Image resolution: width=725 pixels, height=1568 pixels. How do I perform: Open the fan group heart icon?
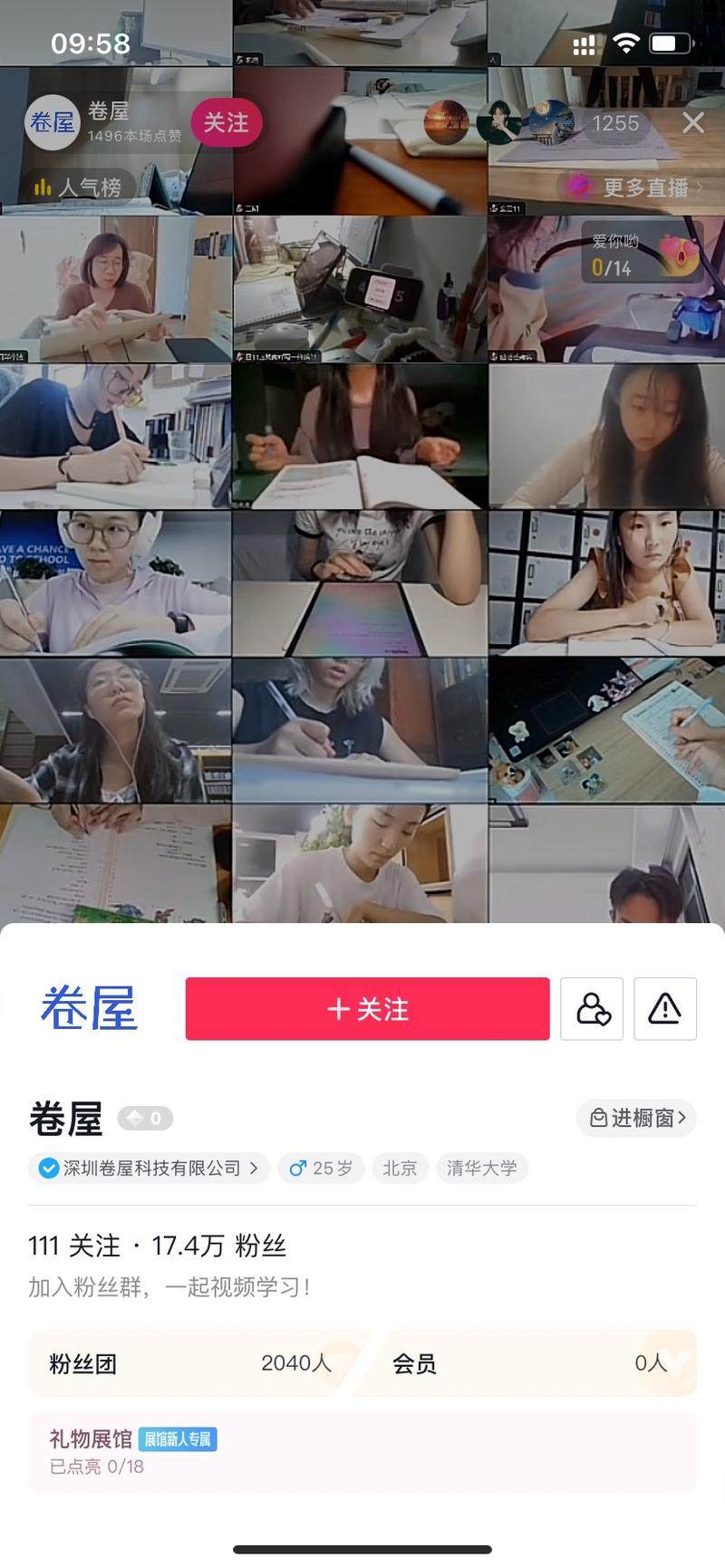592,1008
